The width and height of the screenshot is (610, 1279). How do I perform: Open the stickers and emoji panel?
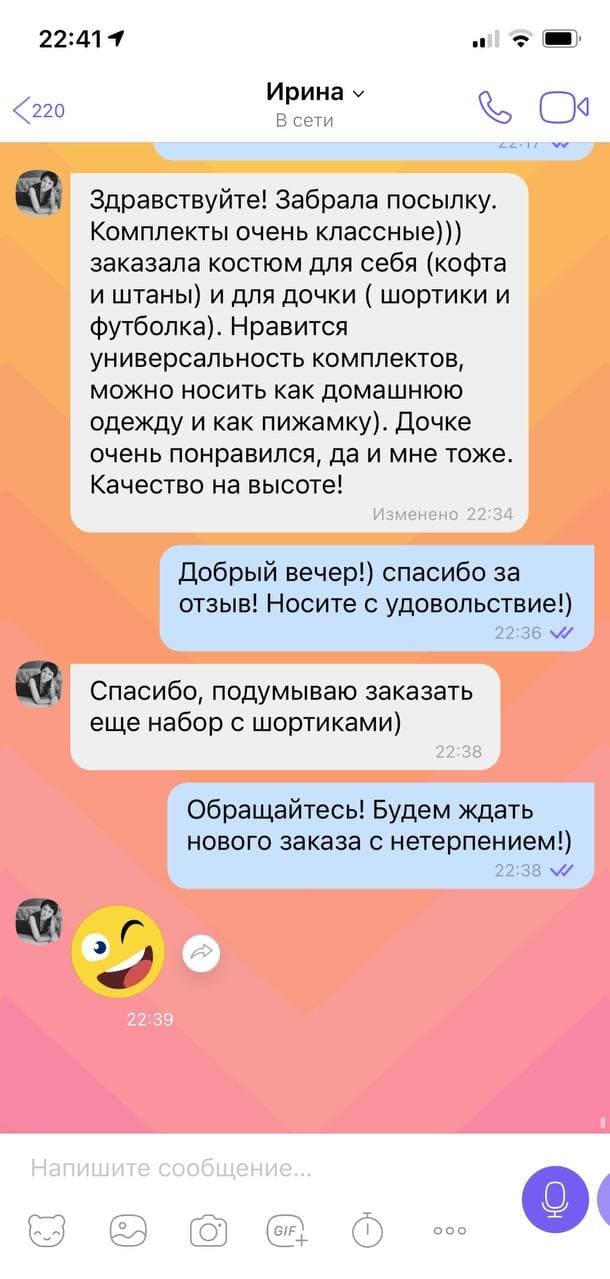click(48, 1230)
